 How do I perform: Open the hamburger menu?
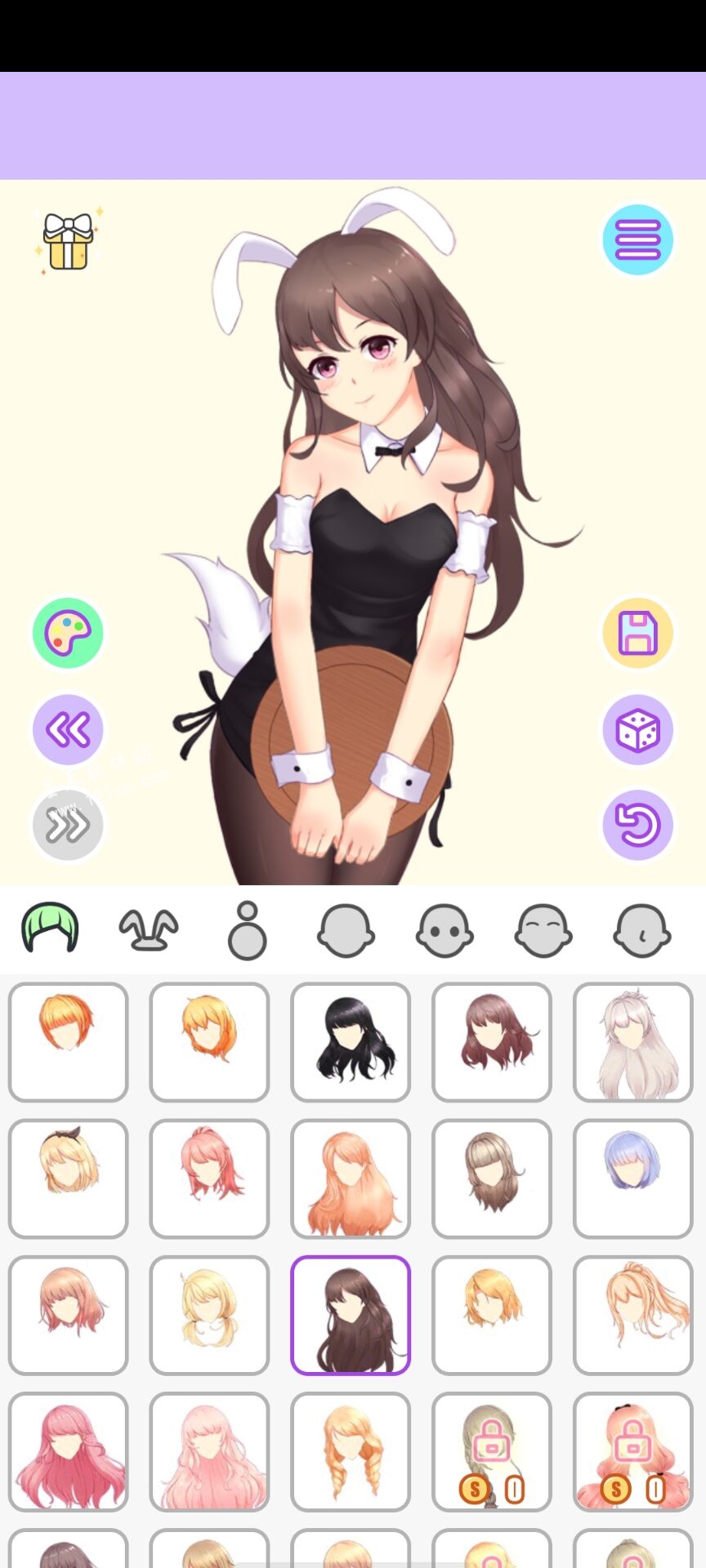click(637, 239)
